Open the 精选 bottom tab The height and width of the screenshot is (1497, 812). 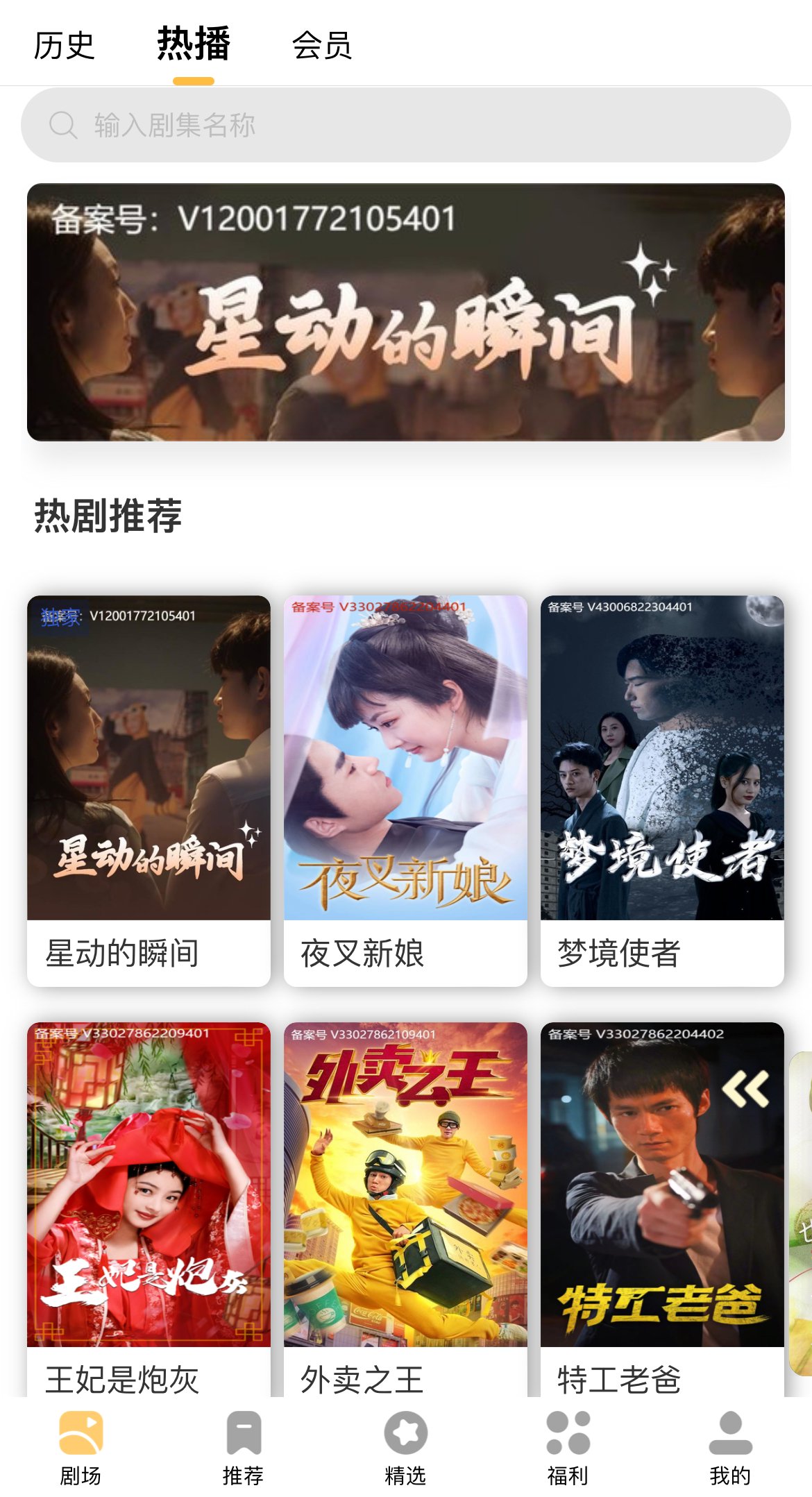405,1448
